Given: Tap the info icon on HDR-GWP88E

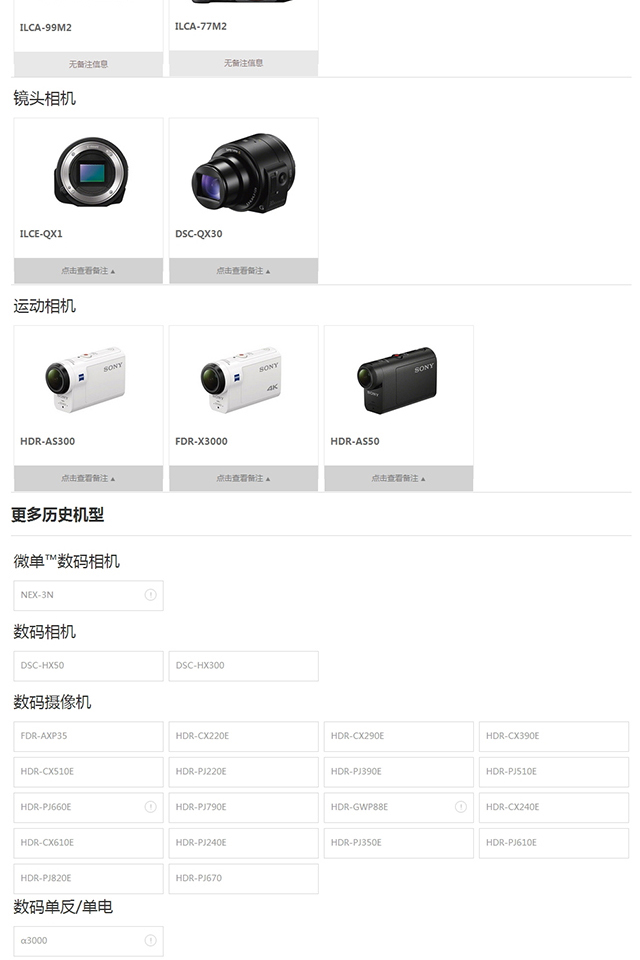Looking at the screenshot, I should [461, 807].
